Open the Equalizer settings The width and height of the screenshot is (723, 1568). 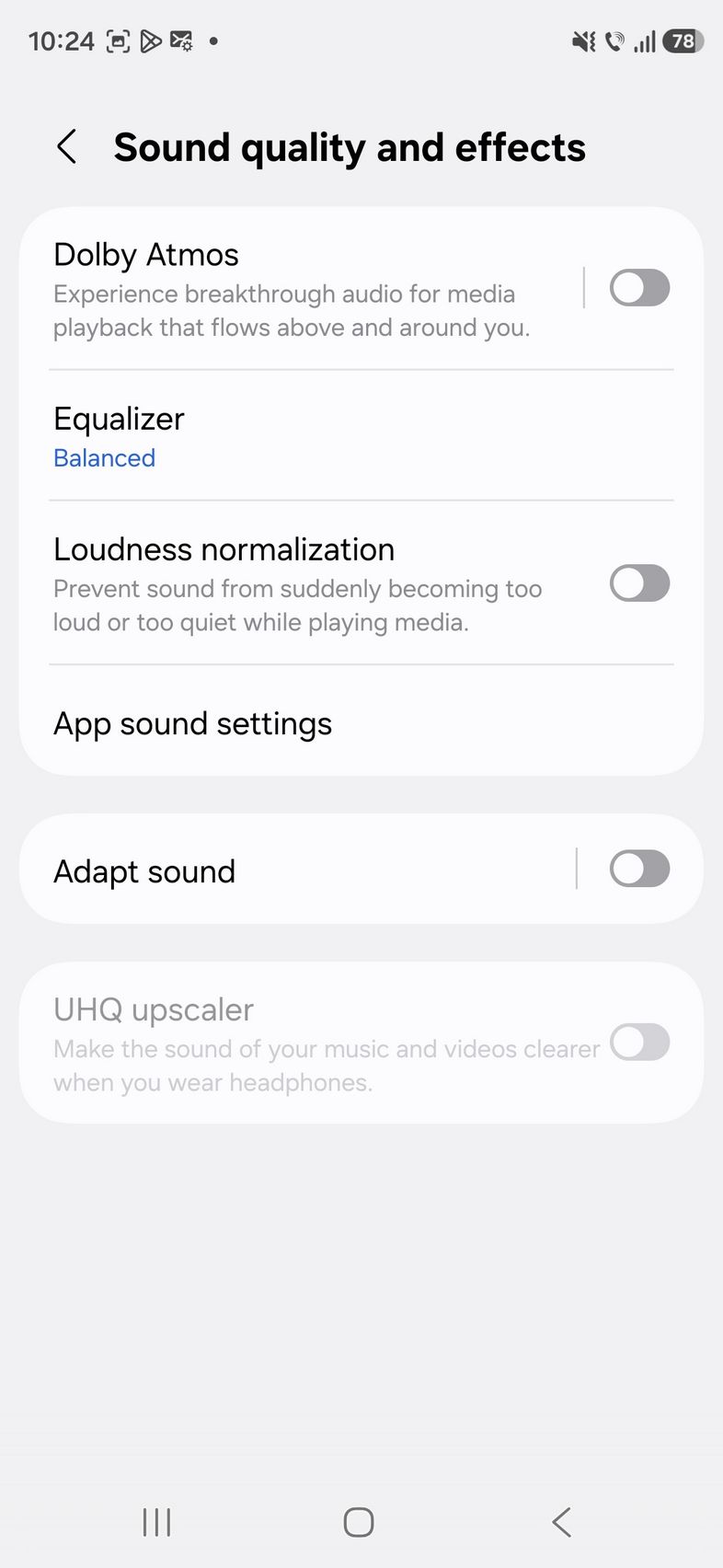click(x=359, y=436)
